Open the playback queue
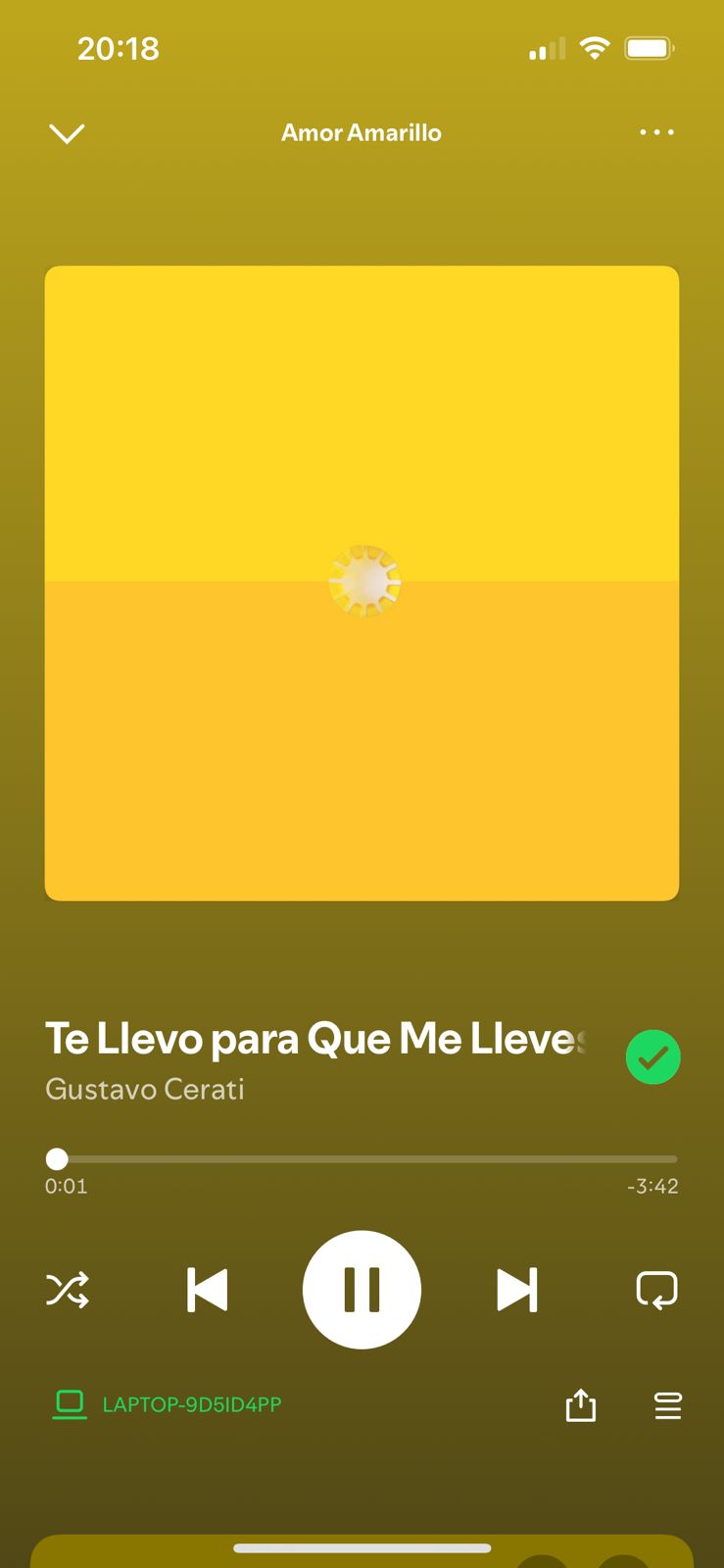This screenshot has width=724, height=1568. [x=668, y=1405]
